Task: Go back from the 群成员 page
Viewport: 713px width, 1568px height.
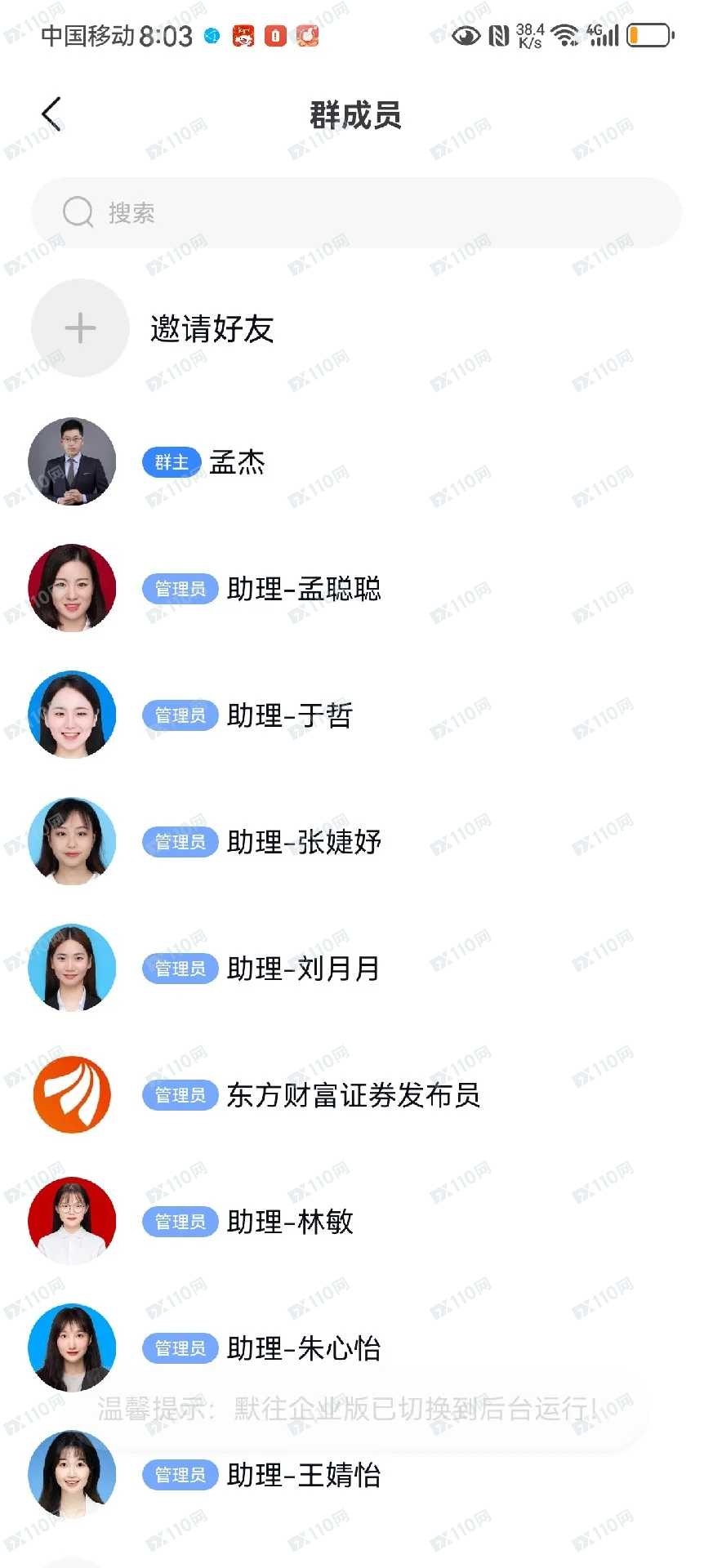Action: [51, 114]
